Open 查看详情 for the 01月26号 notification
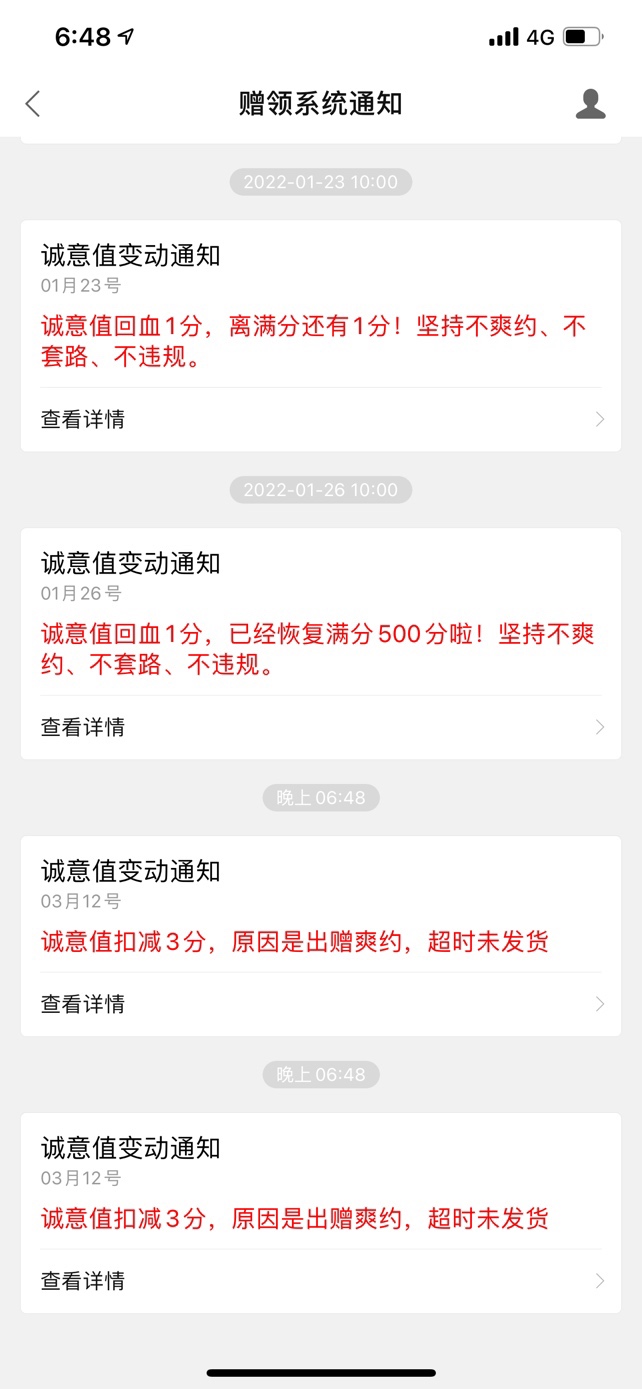642x1389 pixels. (321, 727)
